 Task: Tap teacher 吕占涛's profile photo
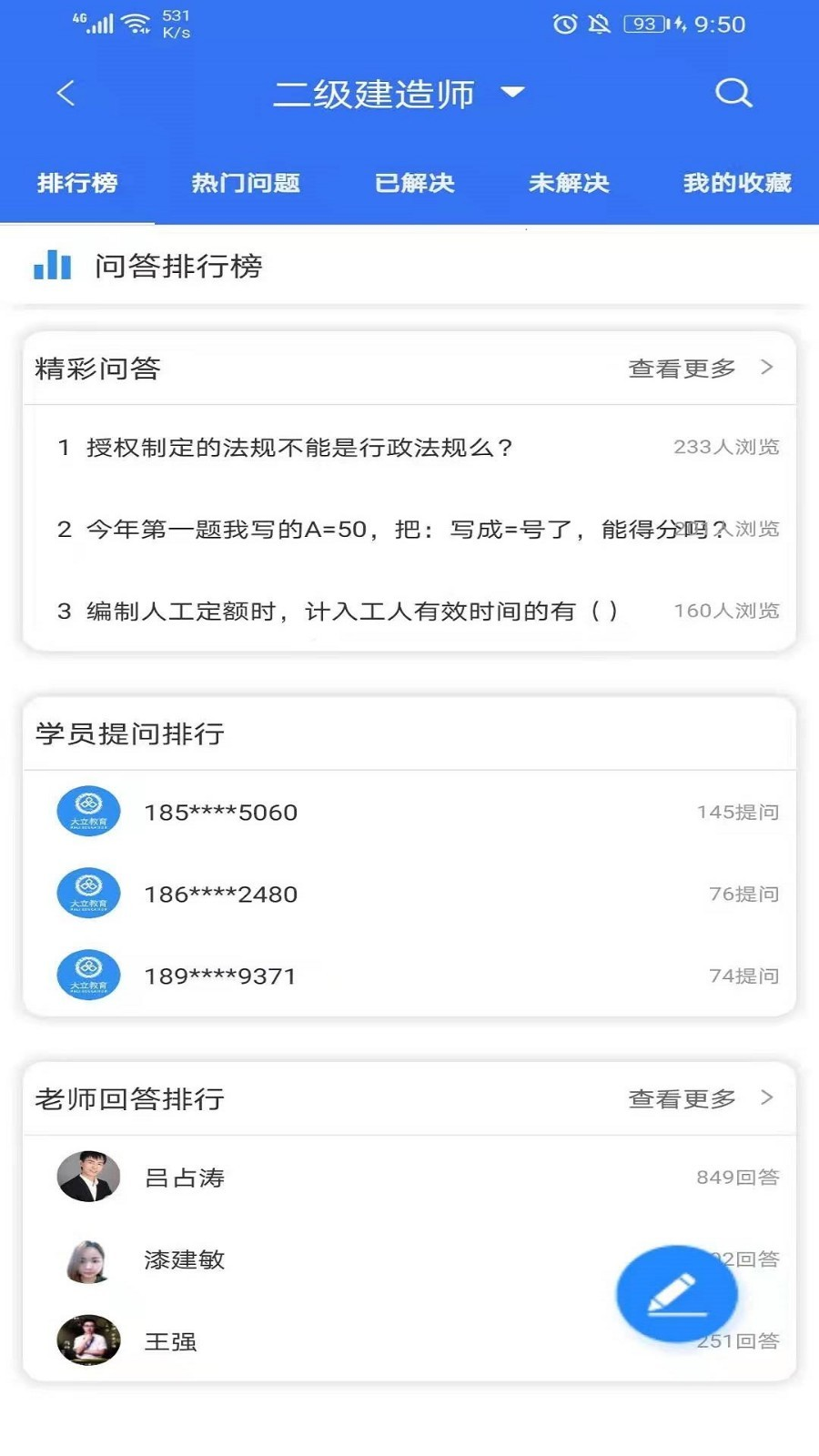88,1176
